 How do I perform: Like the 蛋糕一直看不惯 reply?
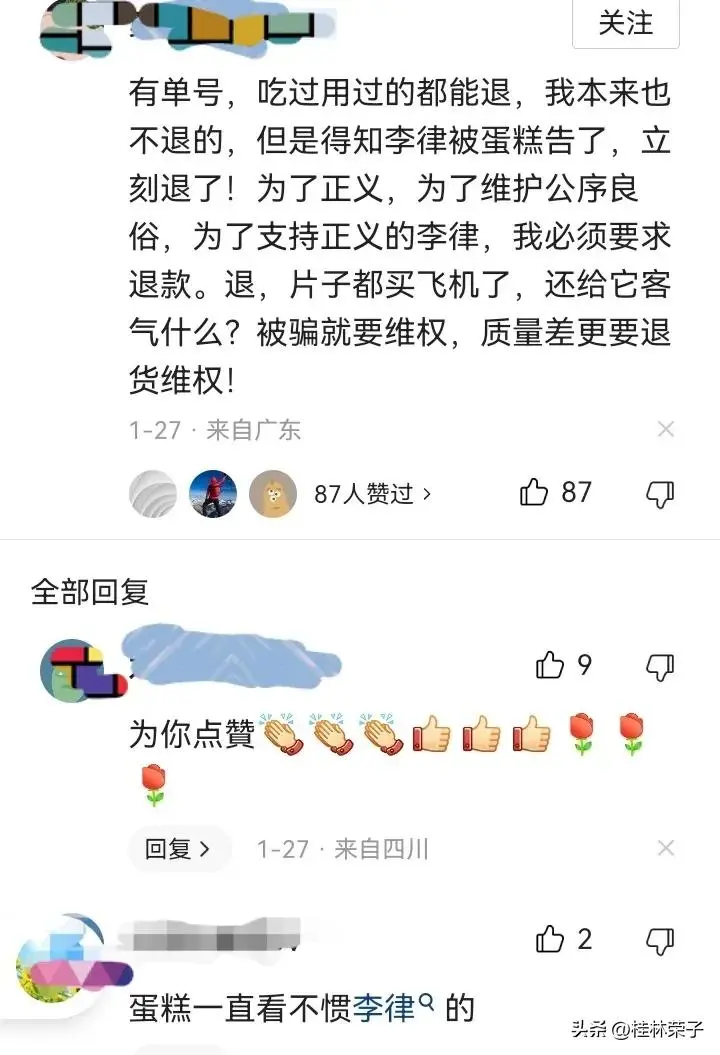551,938
